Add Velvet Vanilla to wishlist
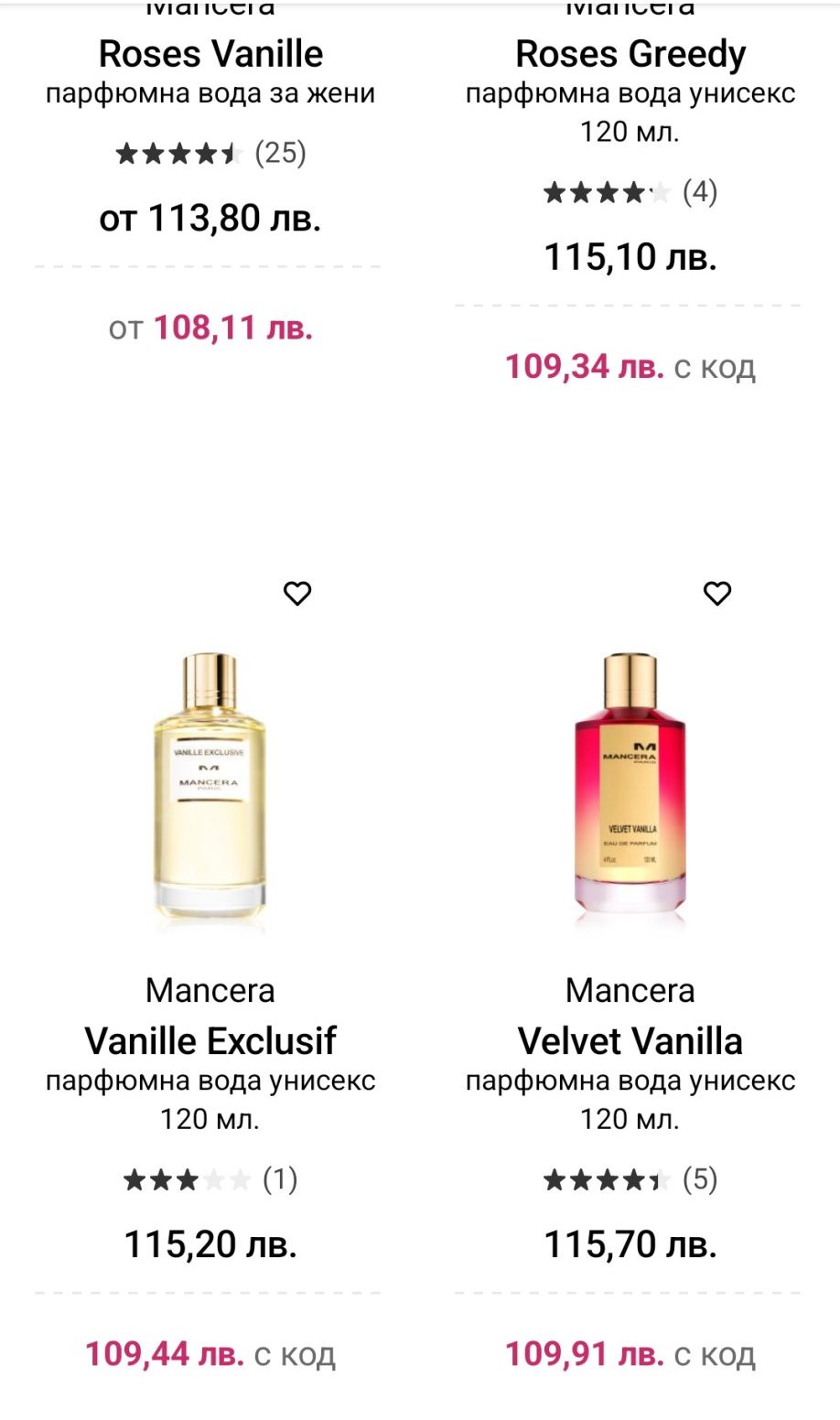Image resolution: width=840 pixels, height=1420 pixels. coord(717,593)
